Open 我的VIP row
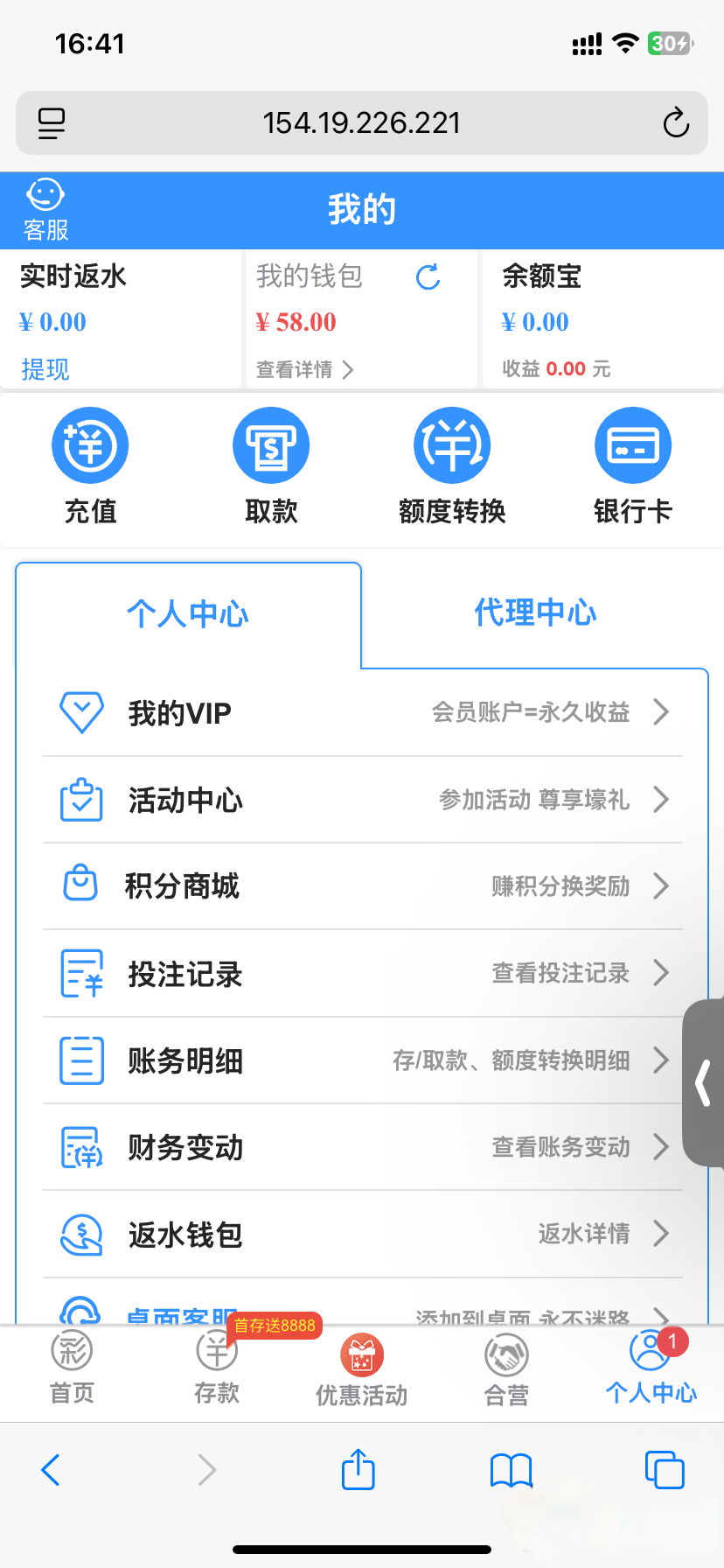 362,712
